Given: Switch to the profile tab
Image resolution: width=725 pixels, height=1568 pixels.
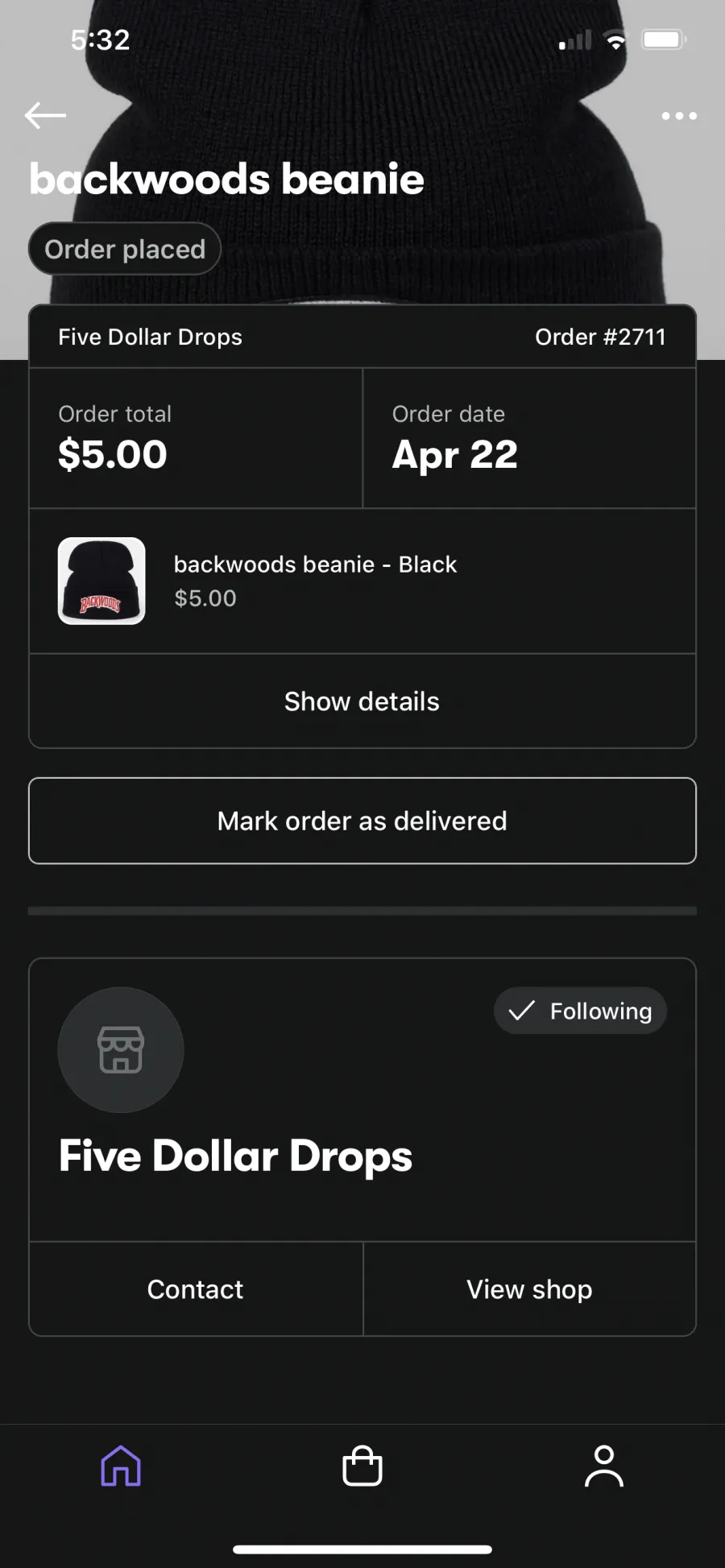Looking at the screenshot, I should 604,1466.
